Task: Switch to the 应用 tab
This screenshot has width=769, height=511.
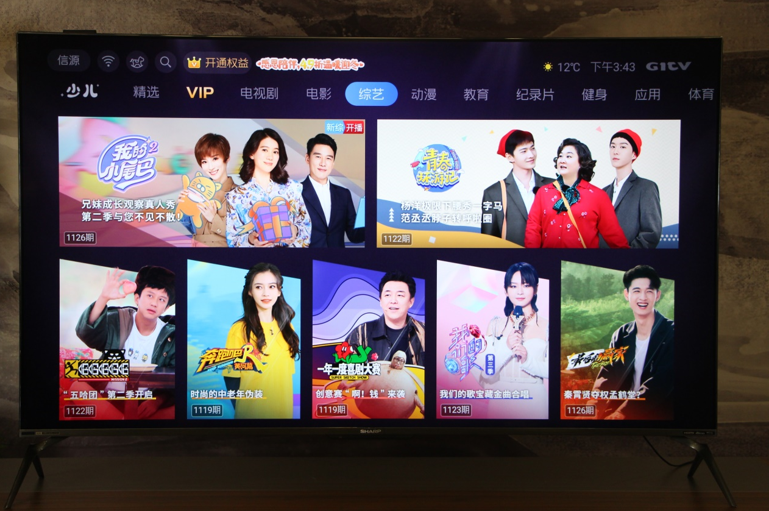Action: [647, 95]
